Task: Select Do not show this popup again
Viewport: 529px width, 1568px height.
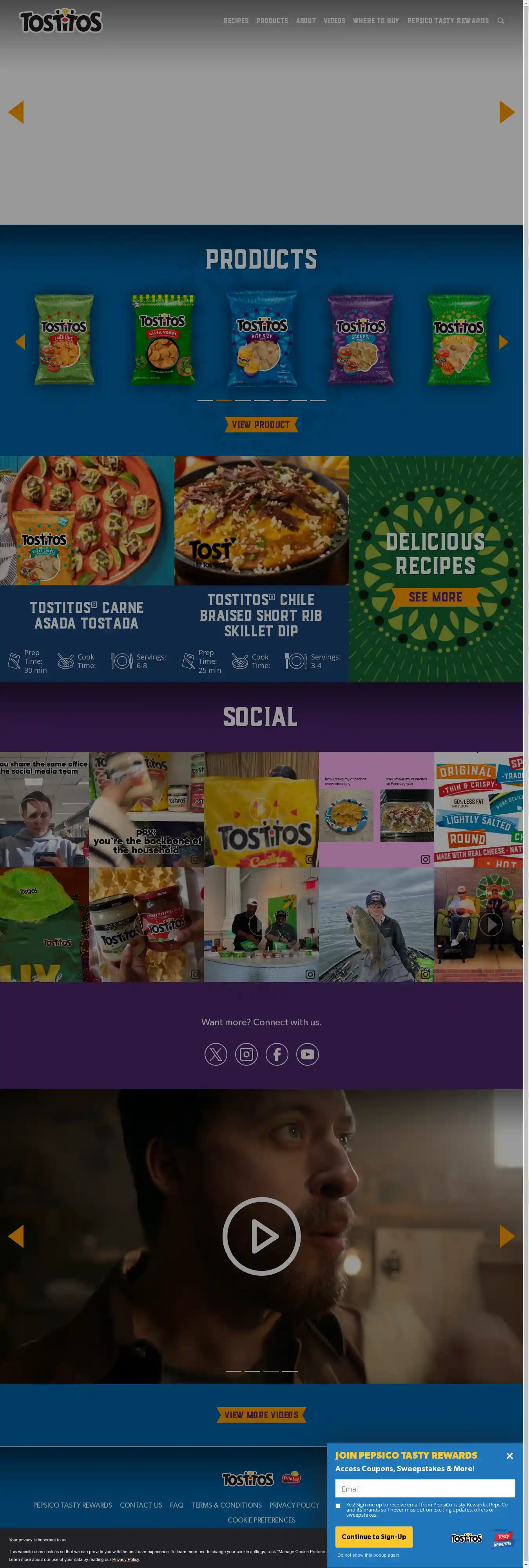Action: tap(368, 1555)
